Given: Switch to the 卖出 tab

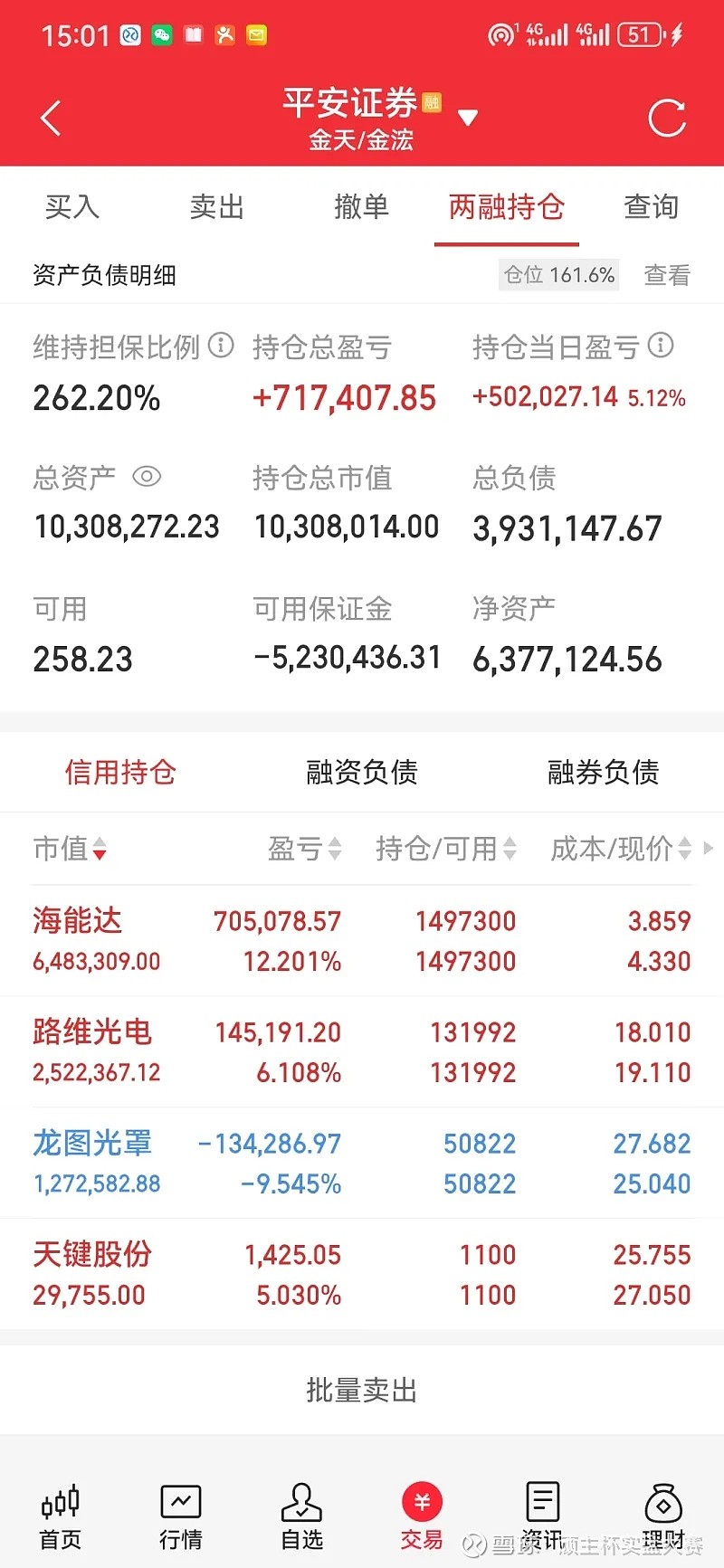Looking at the screenshot, I should [x=217, y=207].
